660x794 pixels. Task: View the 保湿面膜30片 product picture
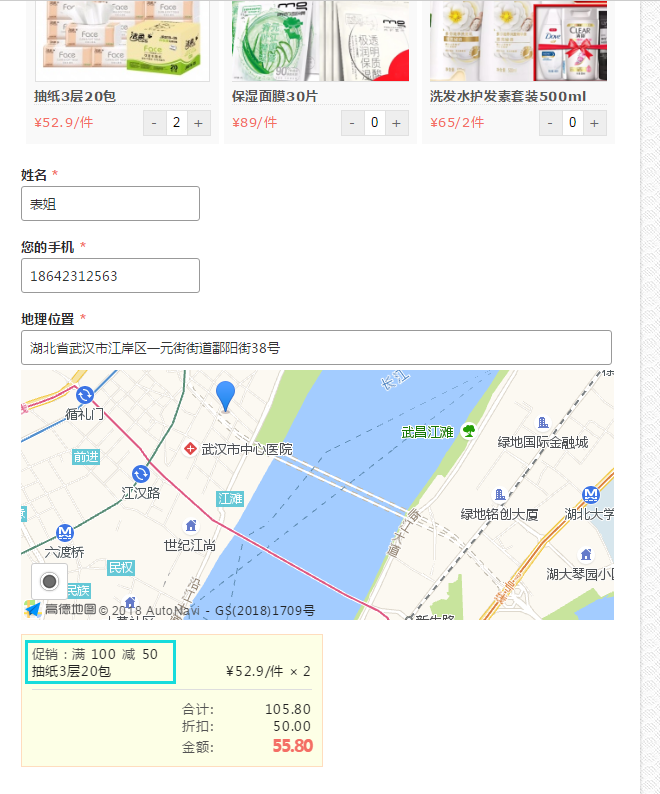pos(320,40)
